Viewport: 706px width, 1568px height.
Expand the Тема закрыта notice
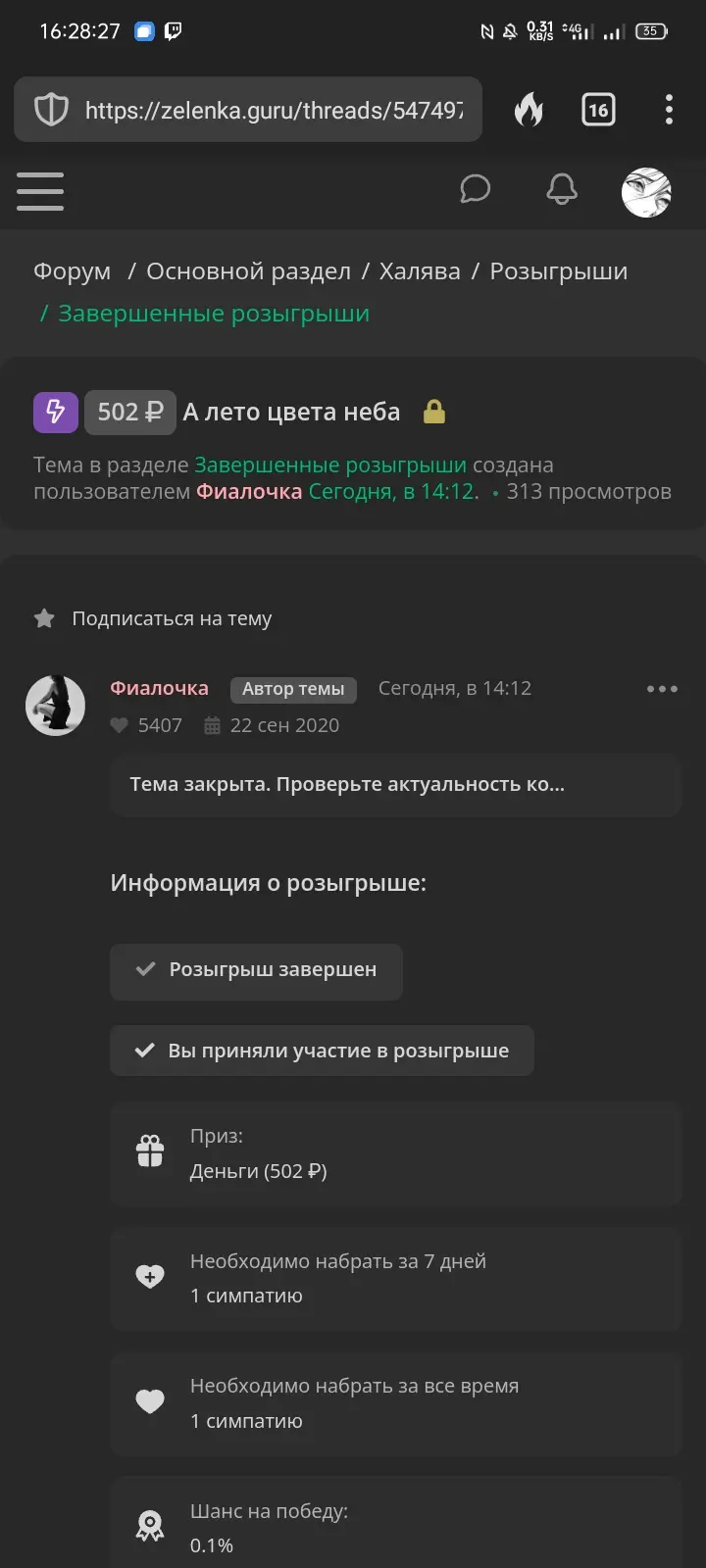tap(395, 785)
